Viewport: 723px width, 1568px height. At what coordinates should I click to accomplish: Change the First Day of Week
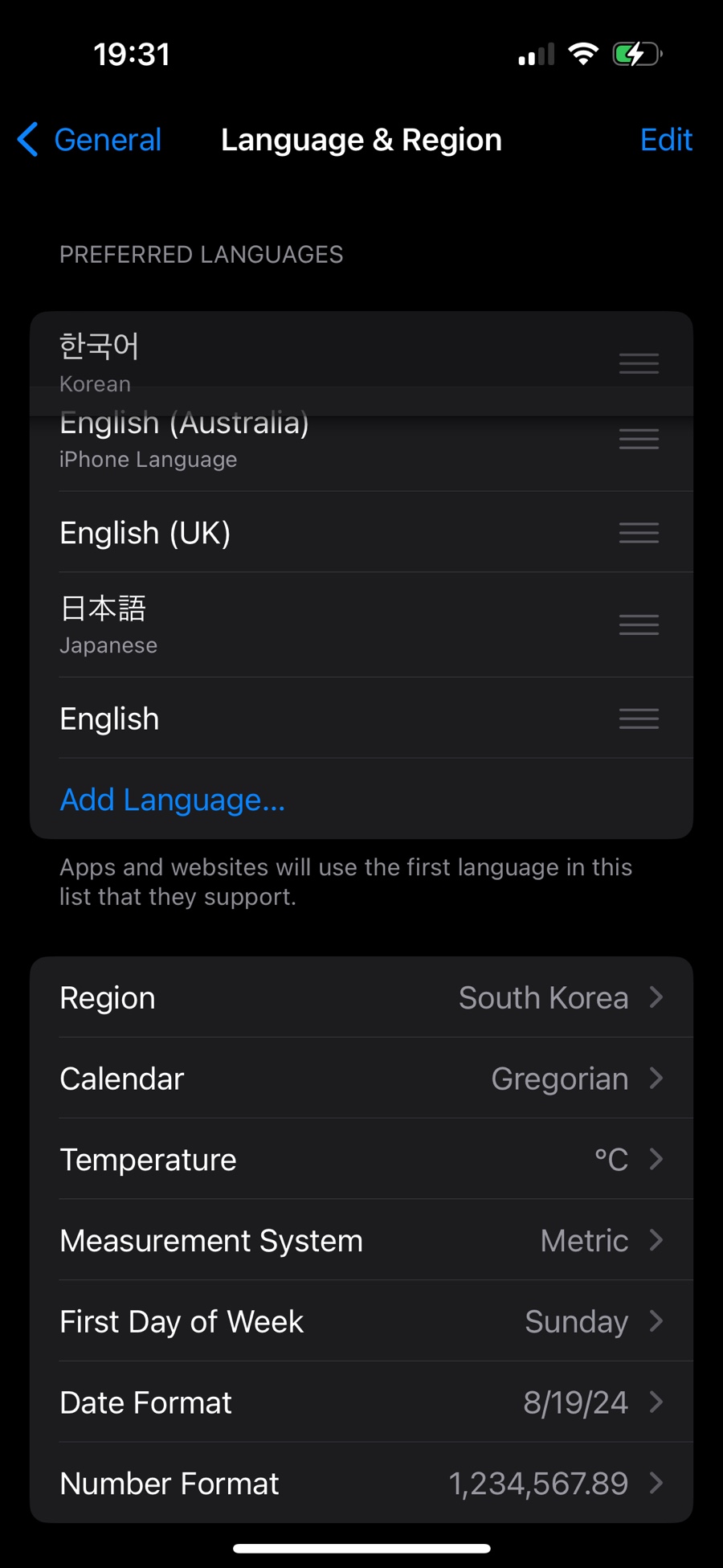click(361, 1321)
